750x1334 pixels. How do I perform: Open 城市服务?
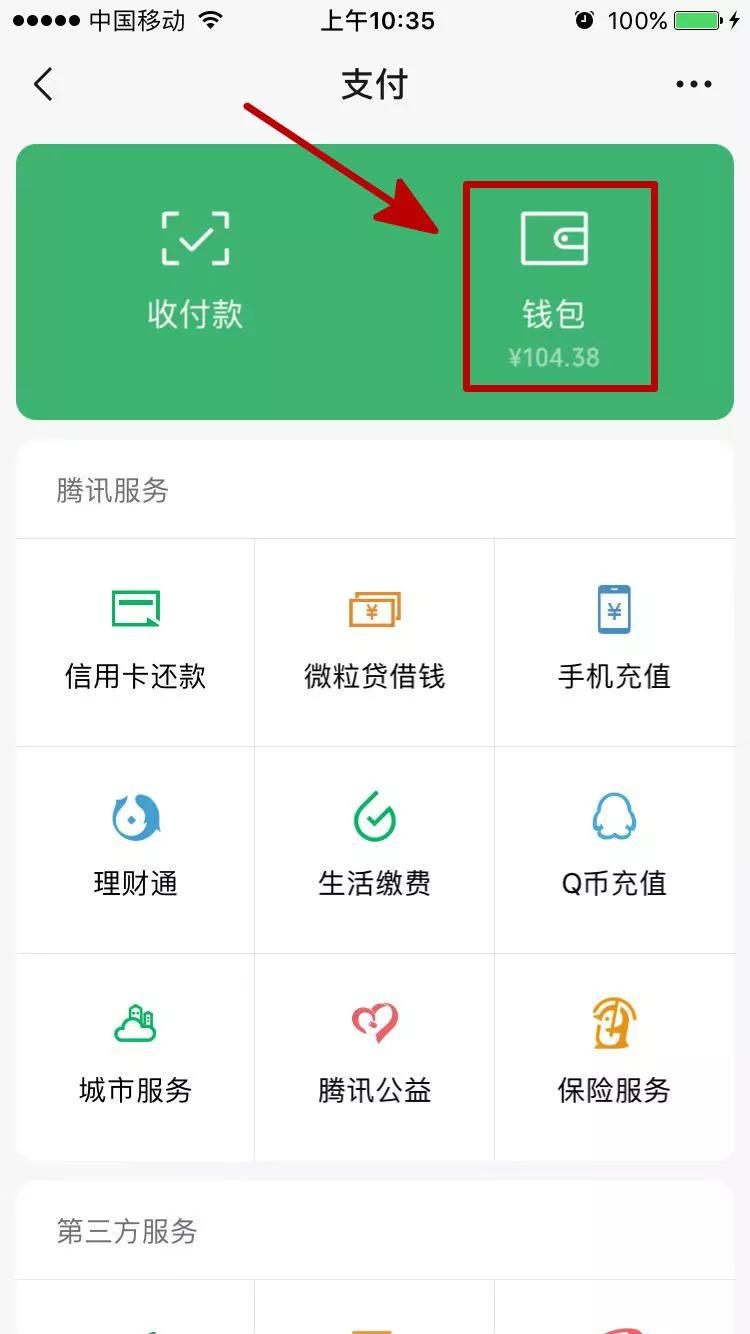pos(135,1054)
